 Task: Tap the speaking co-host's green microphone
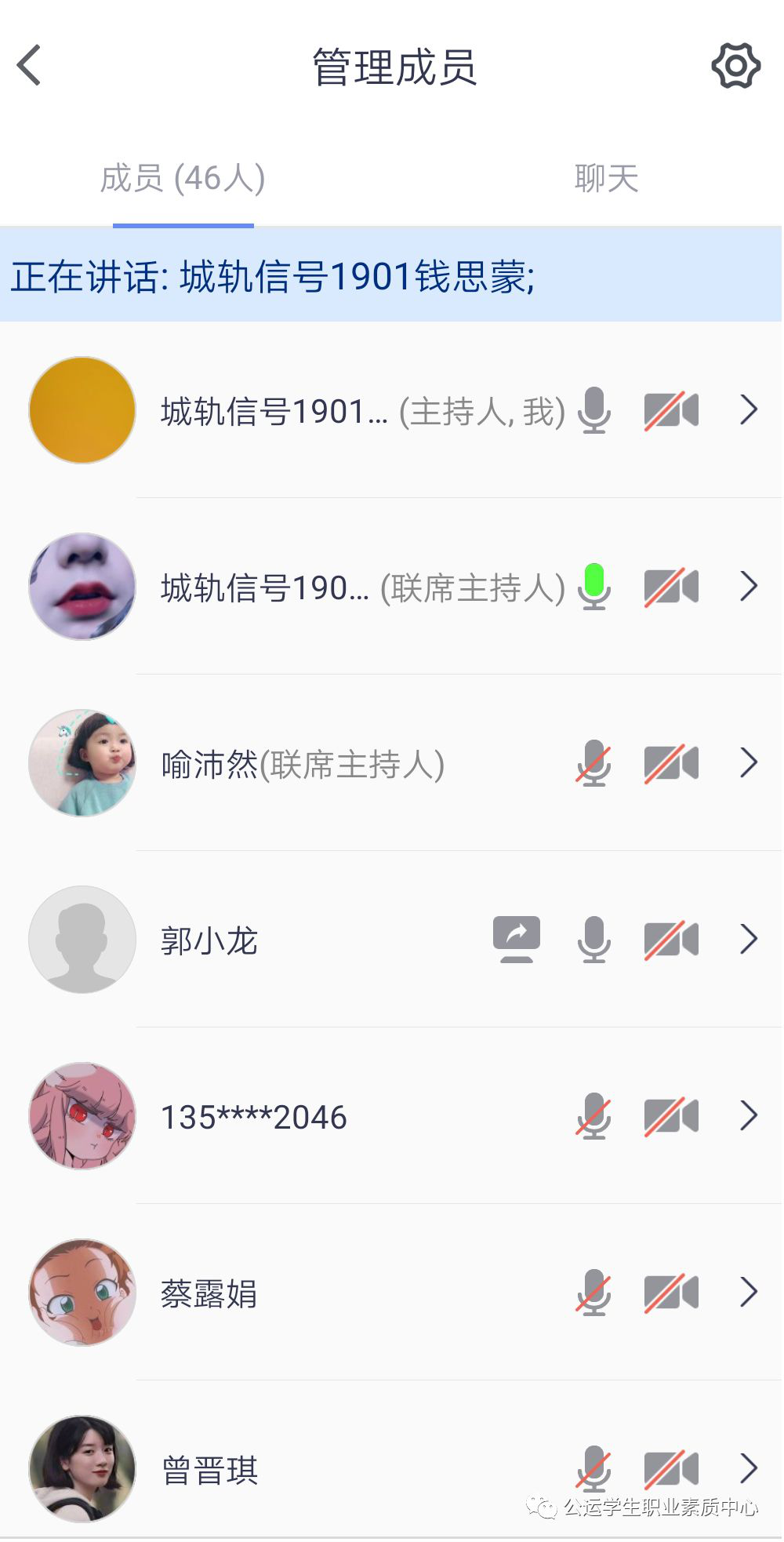click(x=594, y=587)
